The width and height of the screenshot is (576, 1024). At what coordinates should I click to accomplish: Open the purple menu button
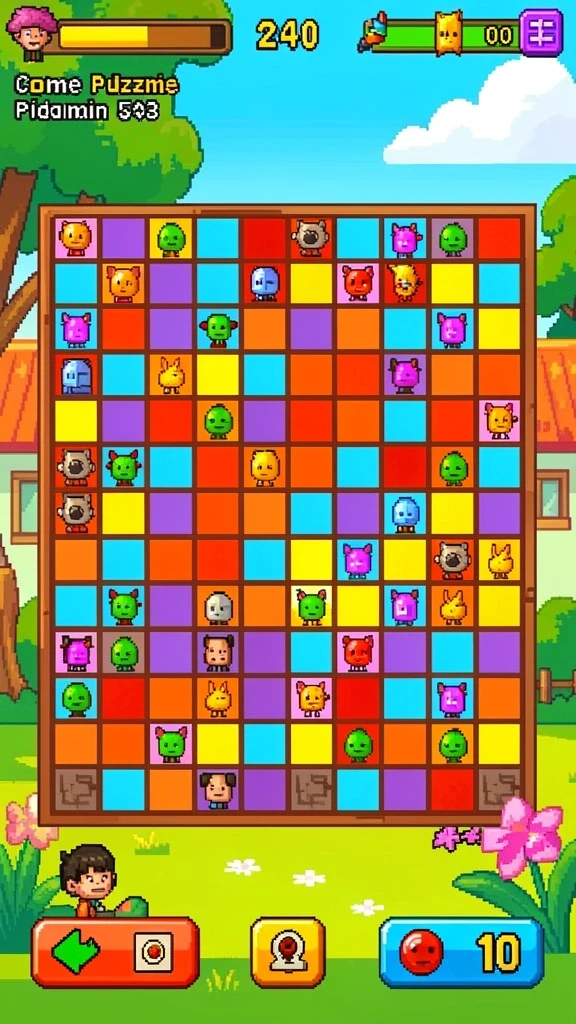pyautogui.click(x=541, y=32)
